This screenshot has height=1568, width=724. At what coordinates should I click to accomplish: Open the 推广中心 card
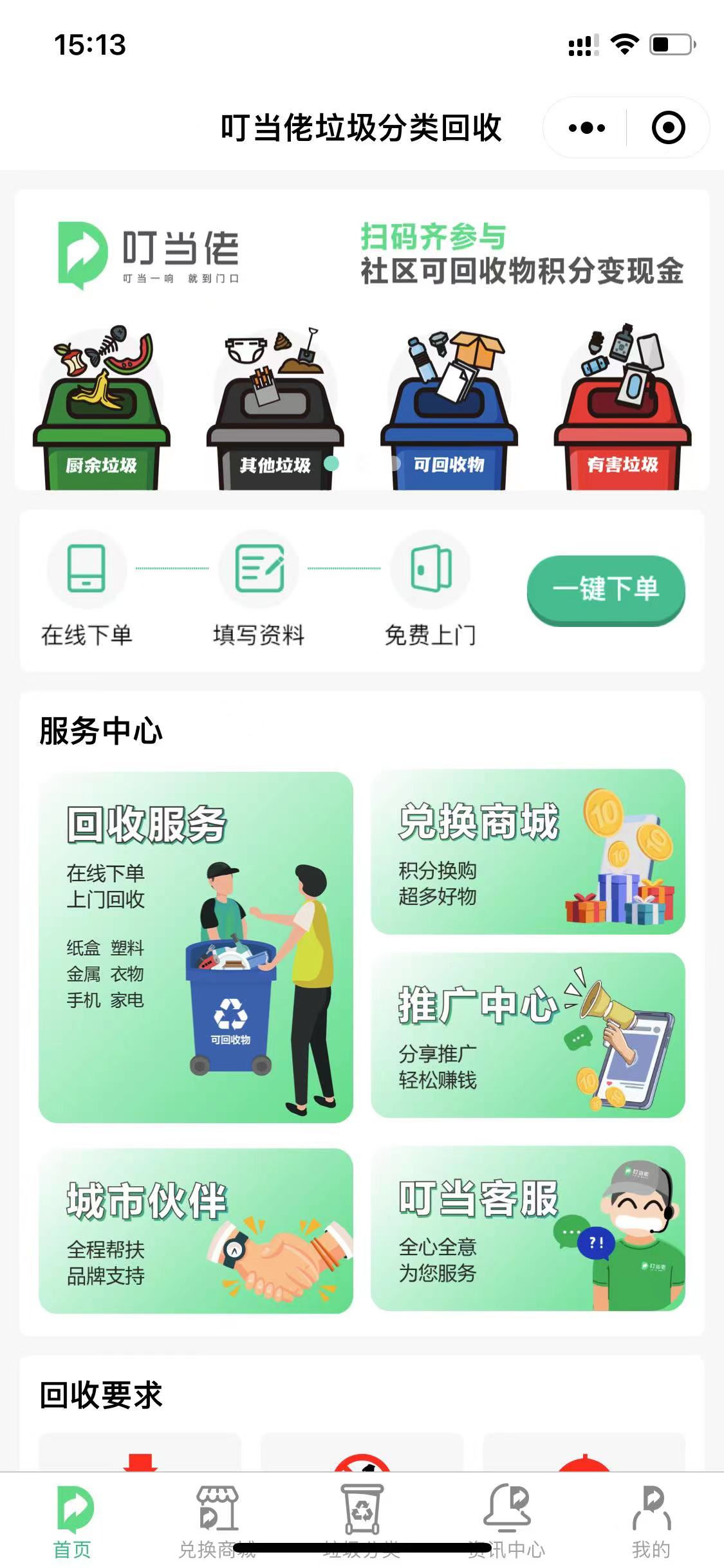528,1035
